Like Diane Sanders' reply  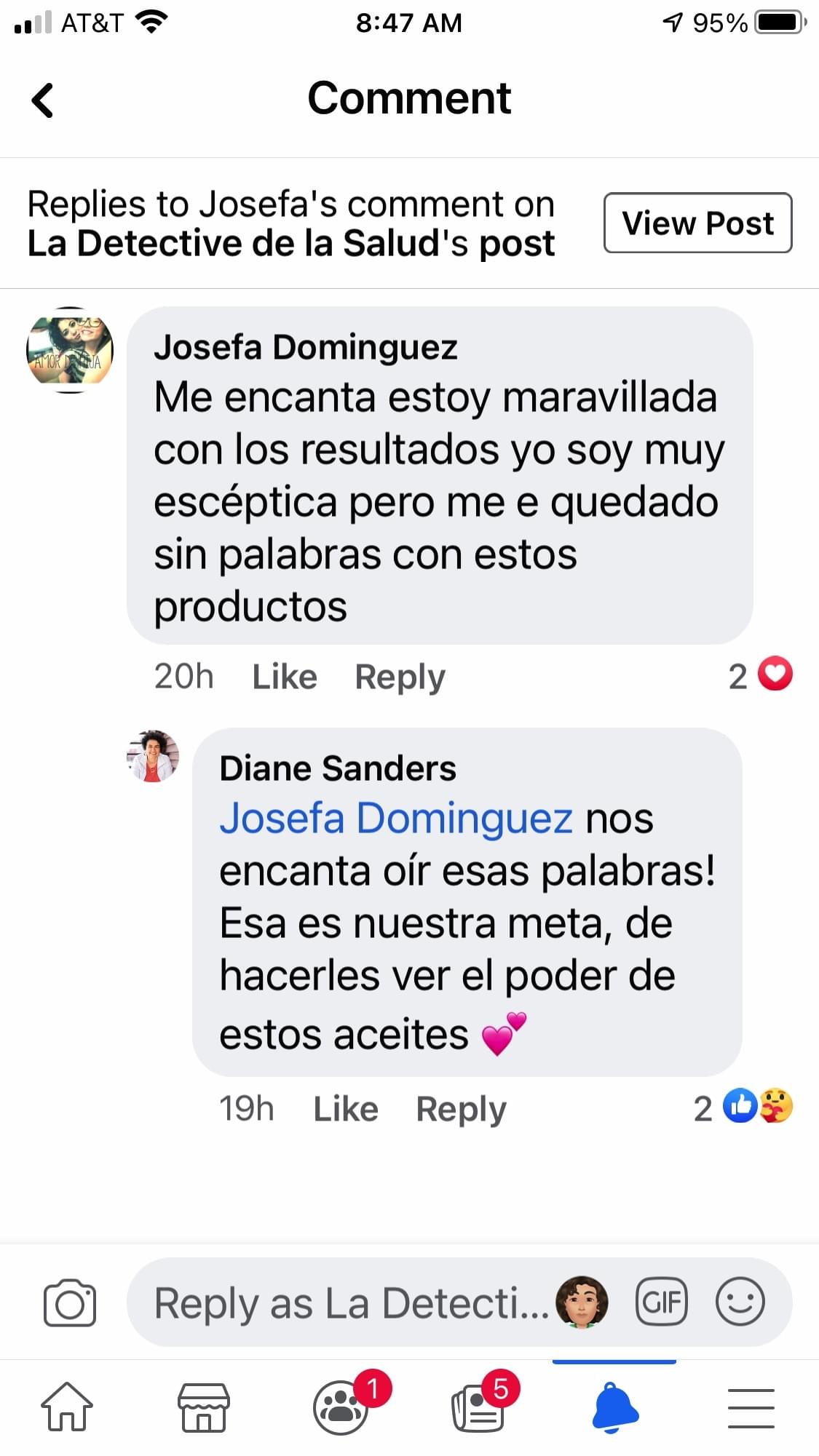click(x=345, y=1109)
